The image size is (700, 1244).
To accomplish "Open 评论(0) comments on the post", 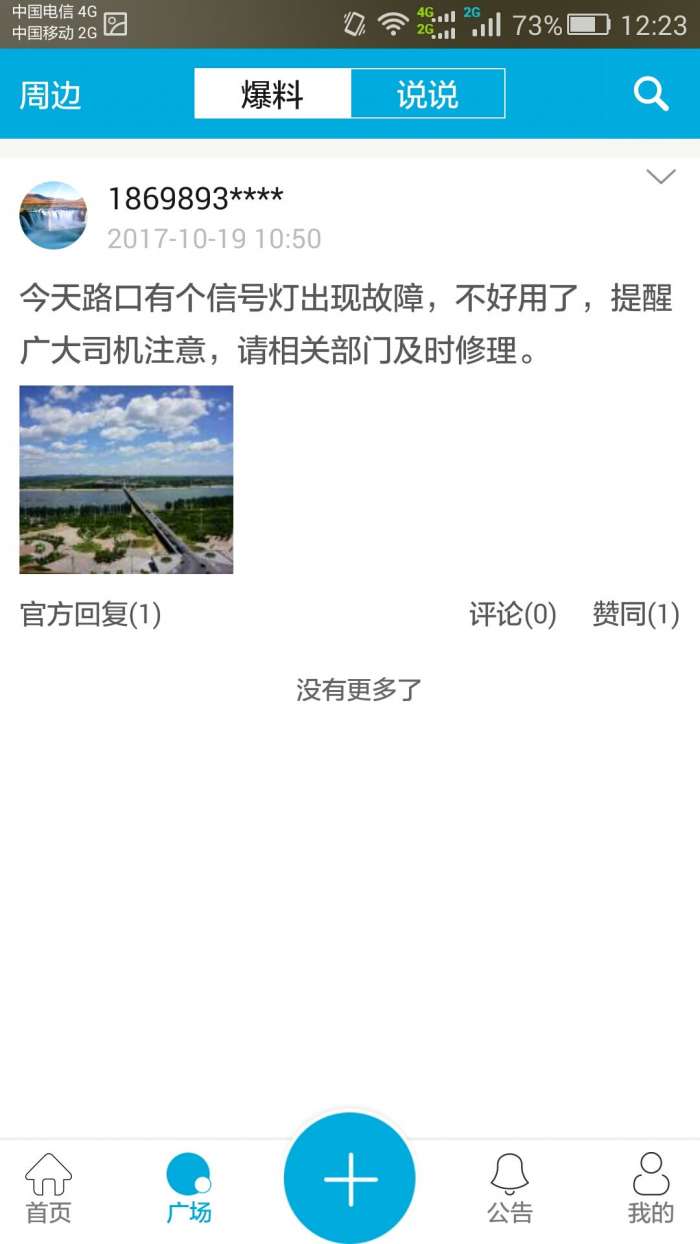I will tap(512, 614).
